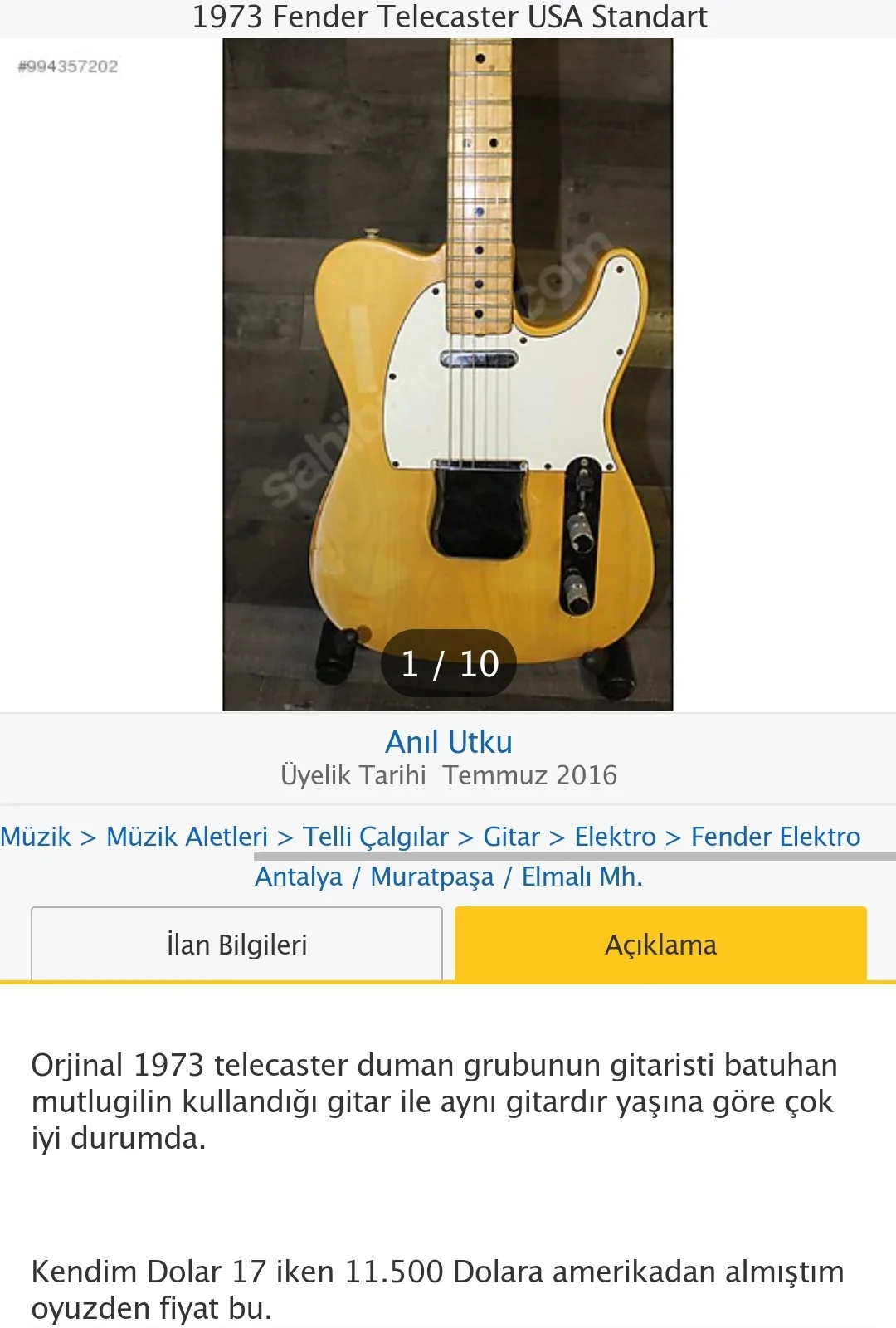Image resolution: width=896 pixels, height=1328 pixels.
Task: Switch to the İlan Bilgileri tab
Action: [237, 945]
